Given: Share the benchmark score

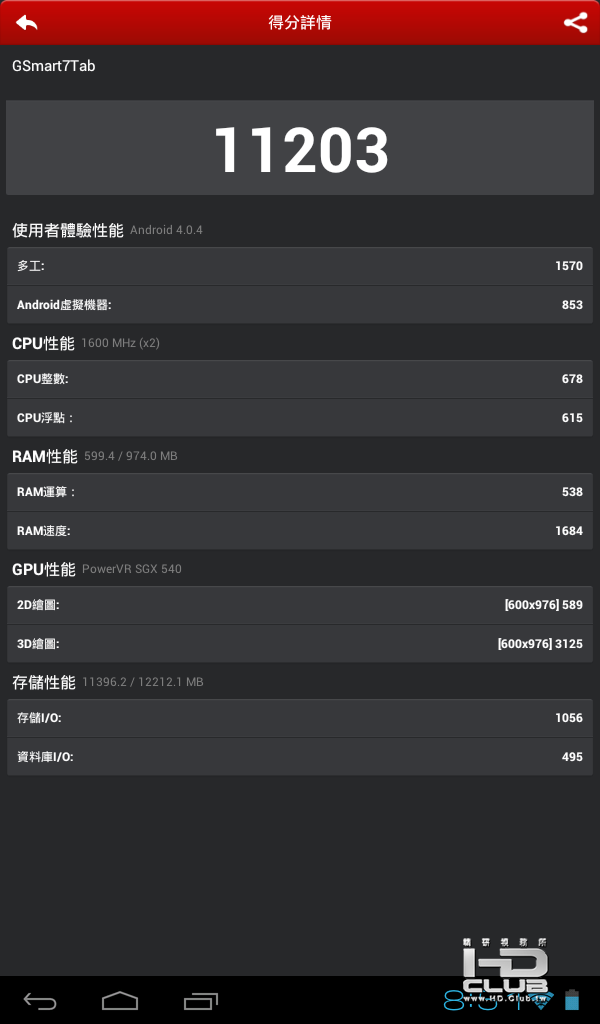Looking at the screenshot, I should click(x=575, y=22).
